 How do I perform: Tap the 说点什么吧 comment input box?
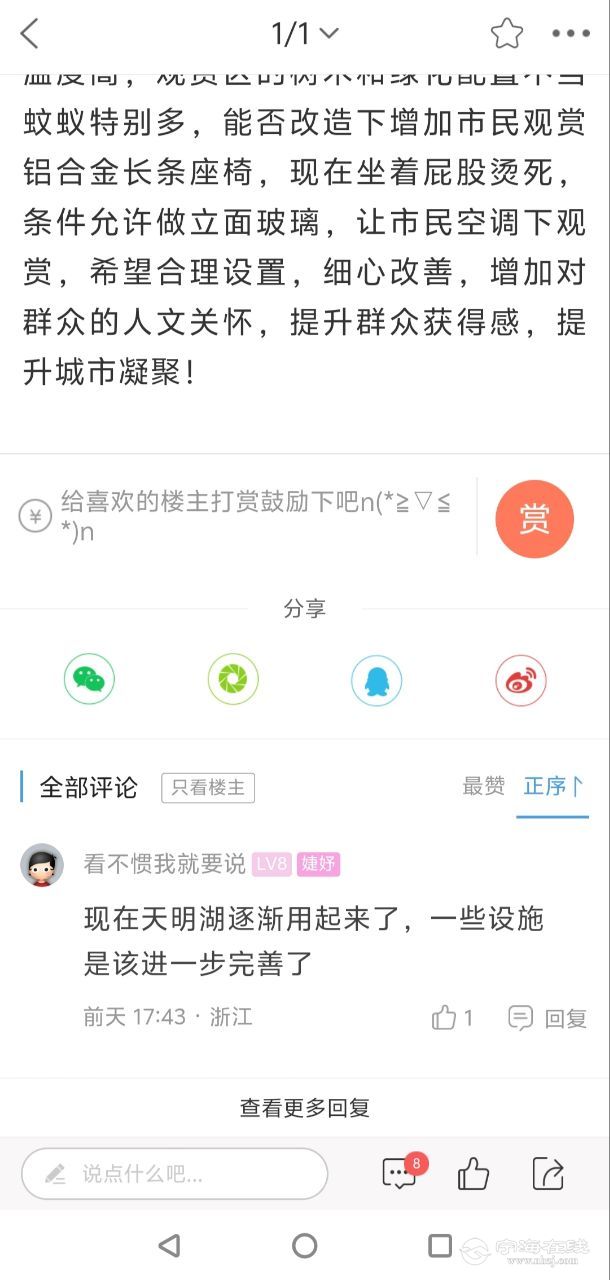coord(175,1173)
